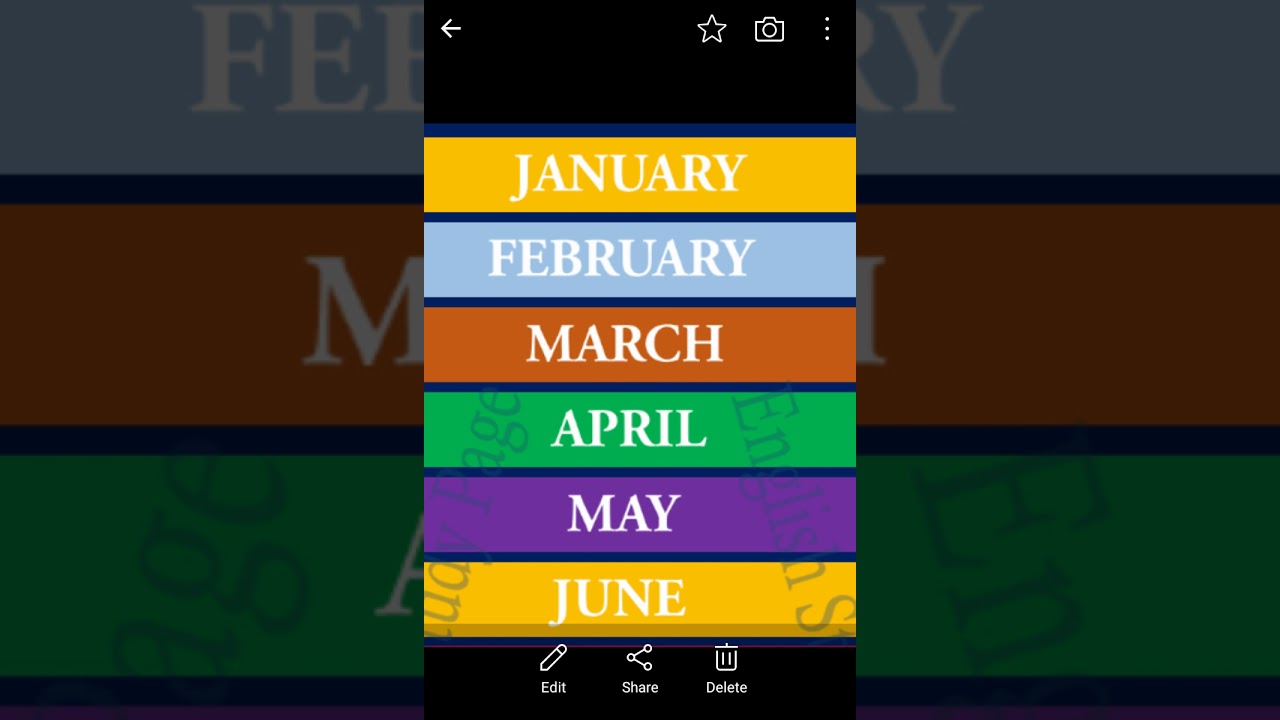This screenshot has height=720, width=1280.
Task: Open the camera icon
Action: pyautogui.click(x=769, y=30)
